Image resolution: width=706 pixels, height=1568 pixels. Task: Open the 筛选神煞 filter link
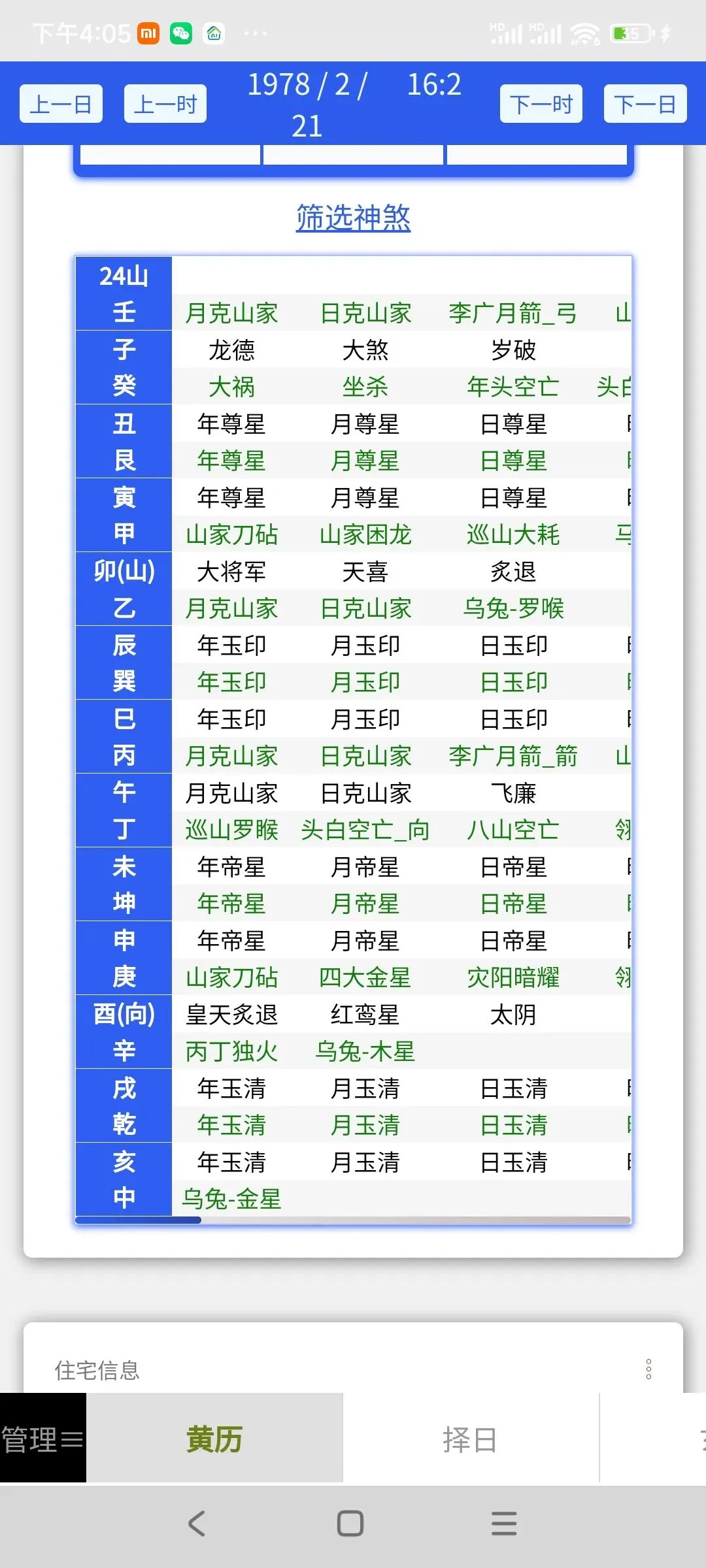coord(353,218)
